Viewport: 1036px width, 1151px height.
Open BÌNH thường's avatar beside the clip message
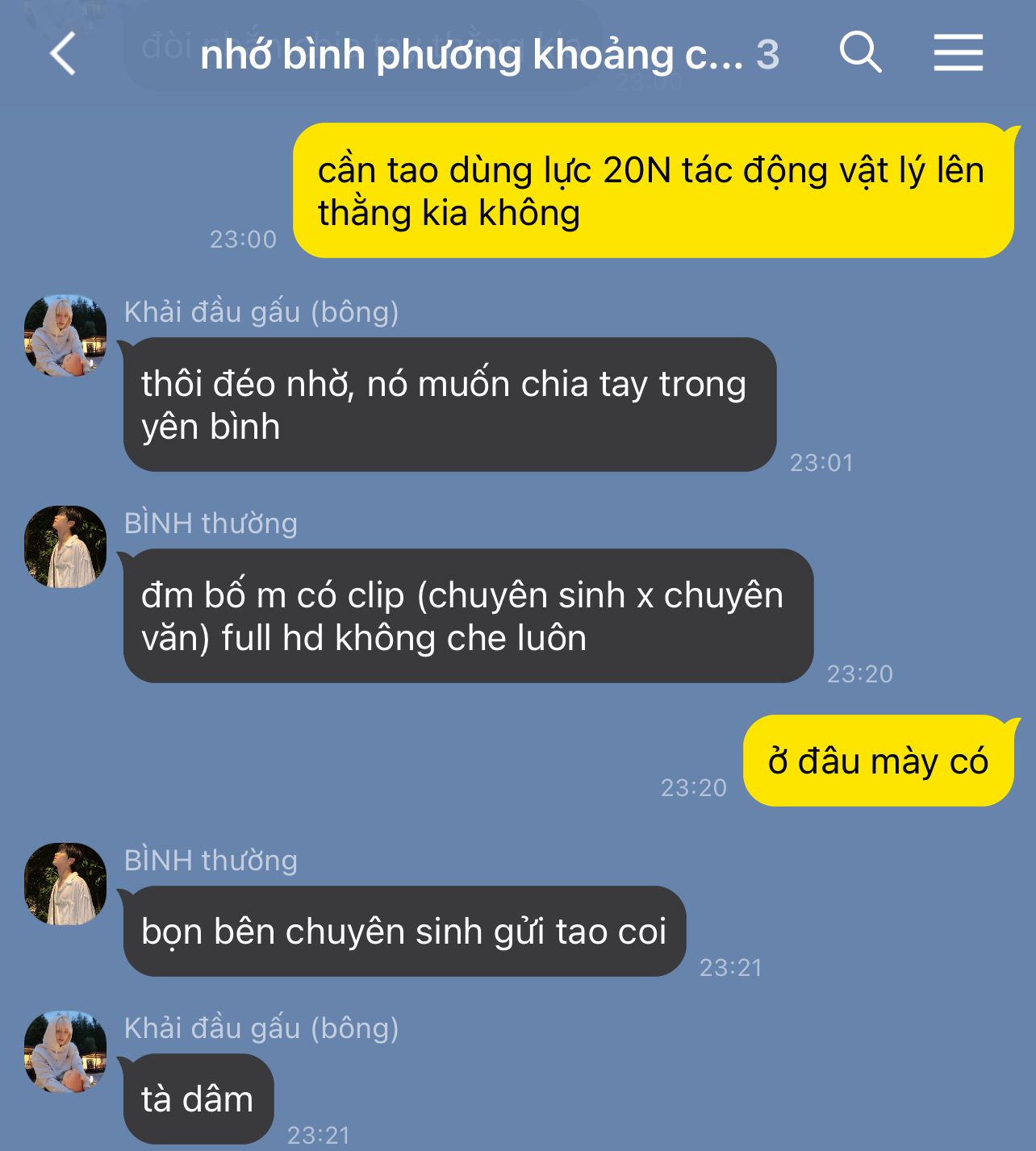click(x=65, y=547)
